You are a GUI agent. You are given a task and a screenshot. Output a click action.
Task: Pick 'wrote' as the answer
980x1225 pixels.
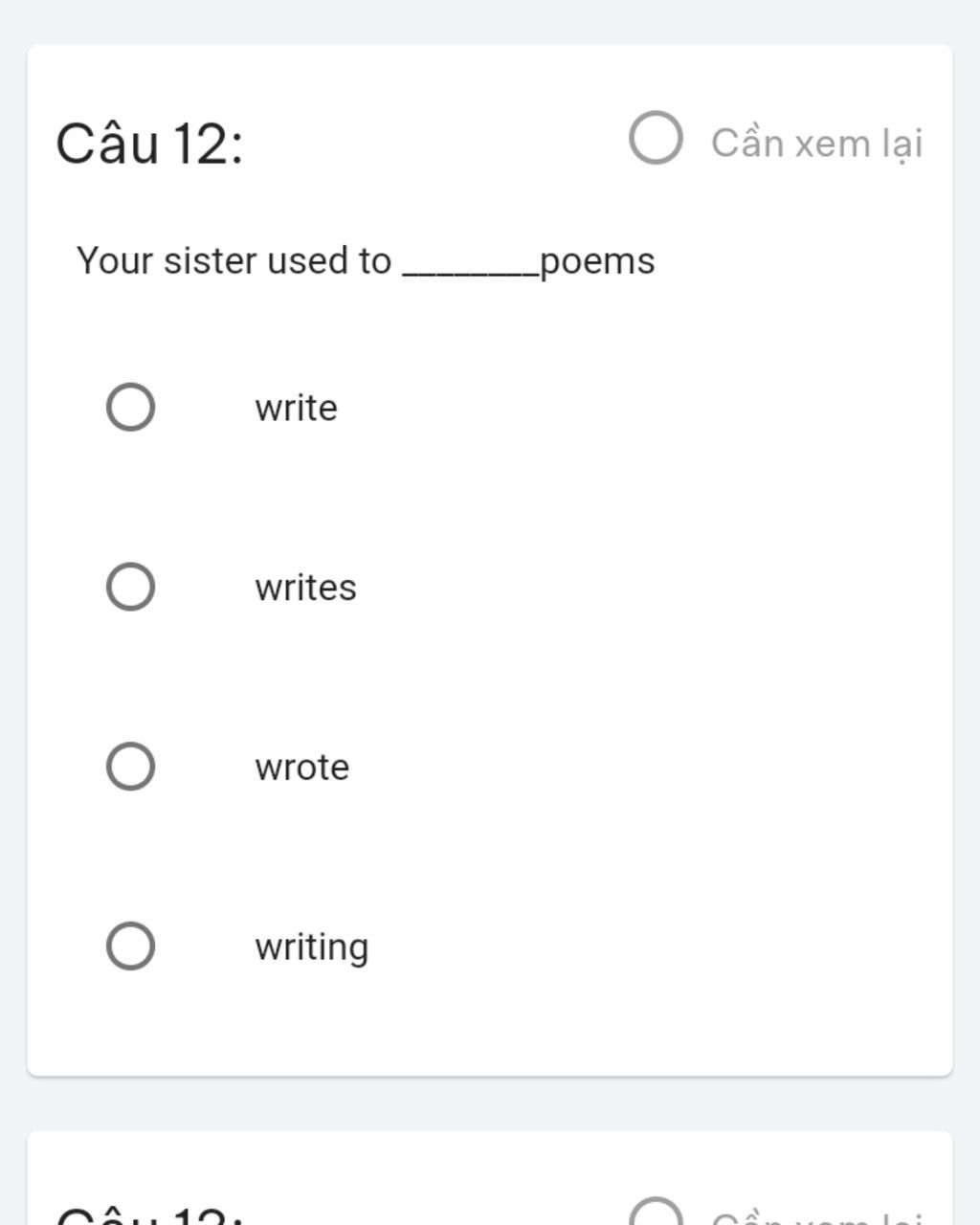(x=130, y=767)
